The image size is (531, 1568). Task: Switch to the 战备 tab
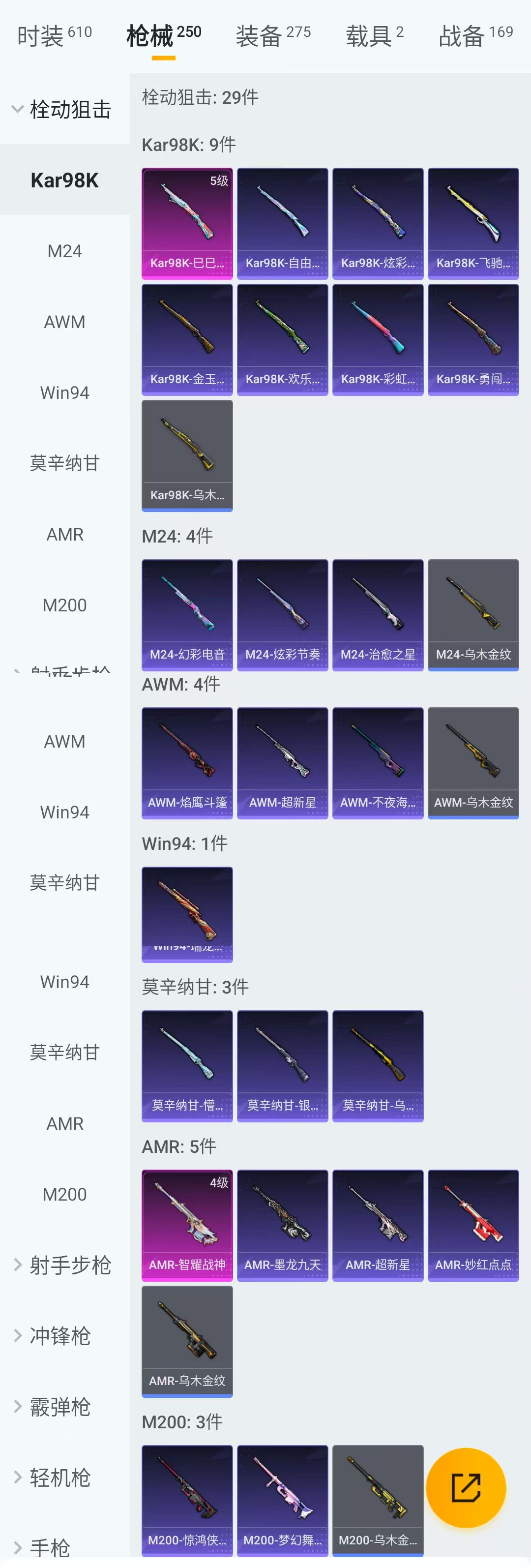tap(475, 35)
